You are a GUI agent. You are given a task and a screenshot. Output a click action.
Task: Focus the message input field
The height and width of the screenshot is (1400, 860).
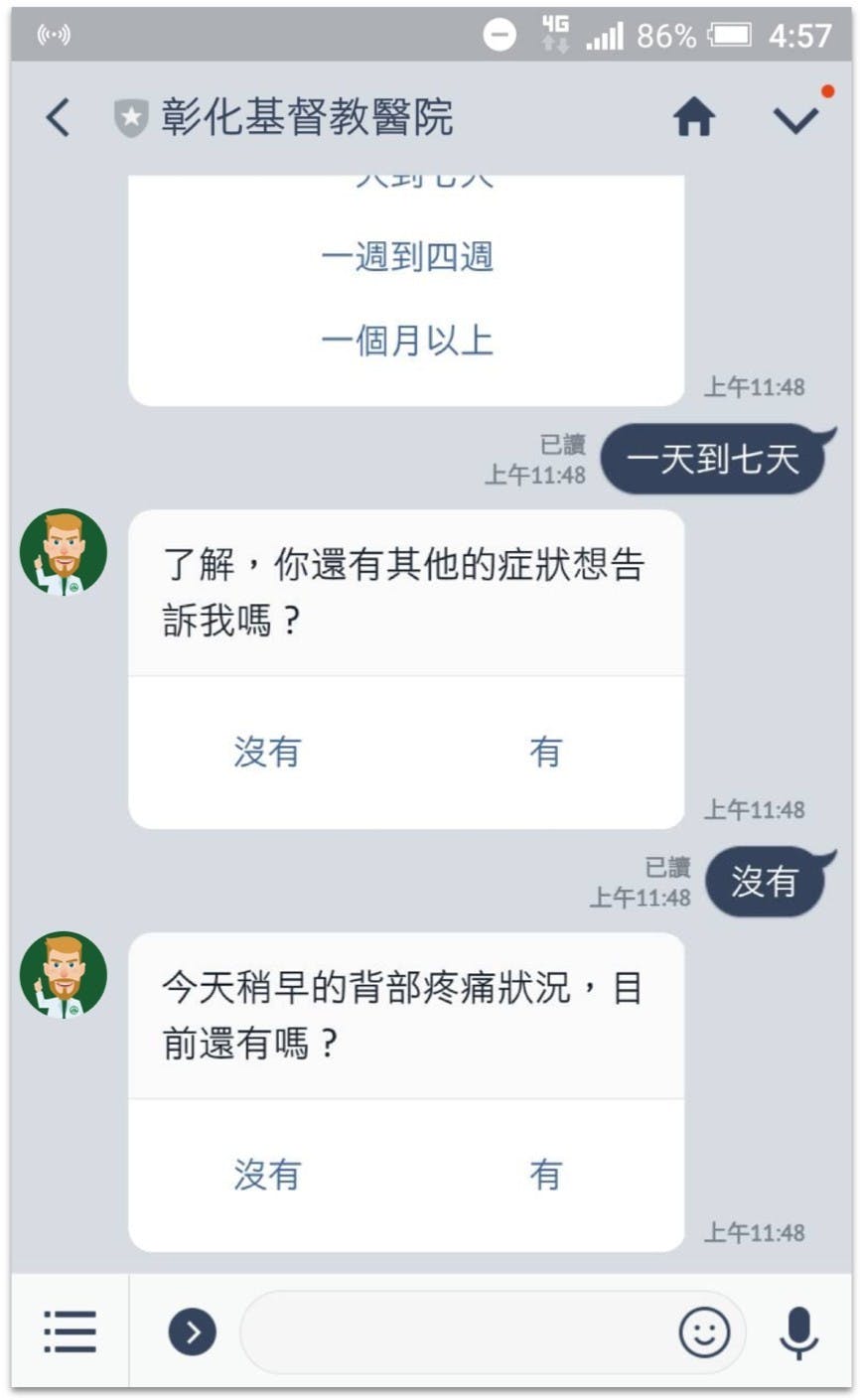(x=457, y=1331)
